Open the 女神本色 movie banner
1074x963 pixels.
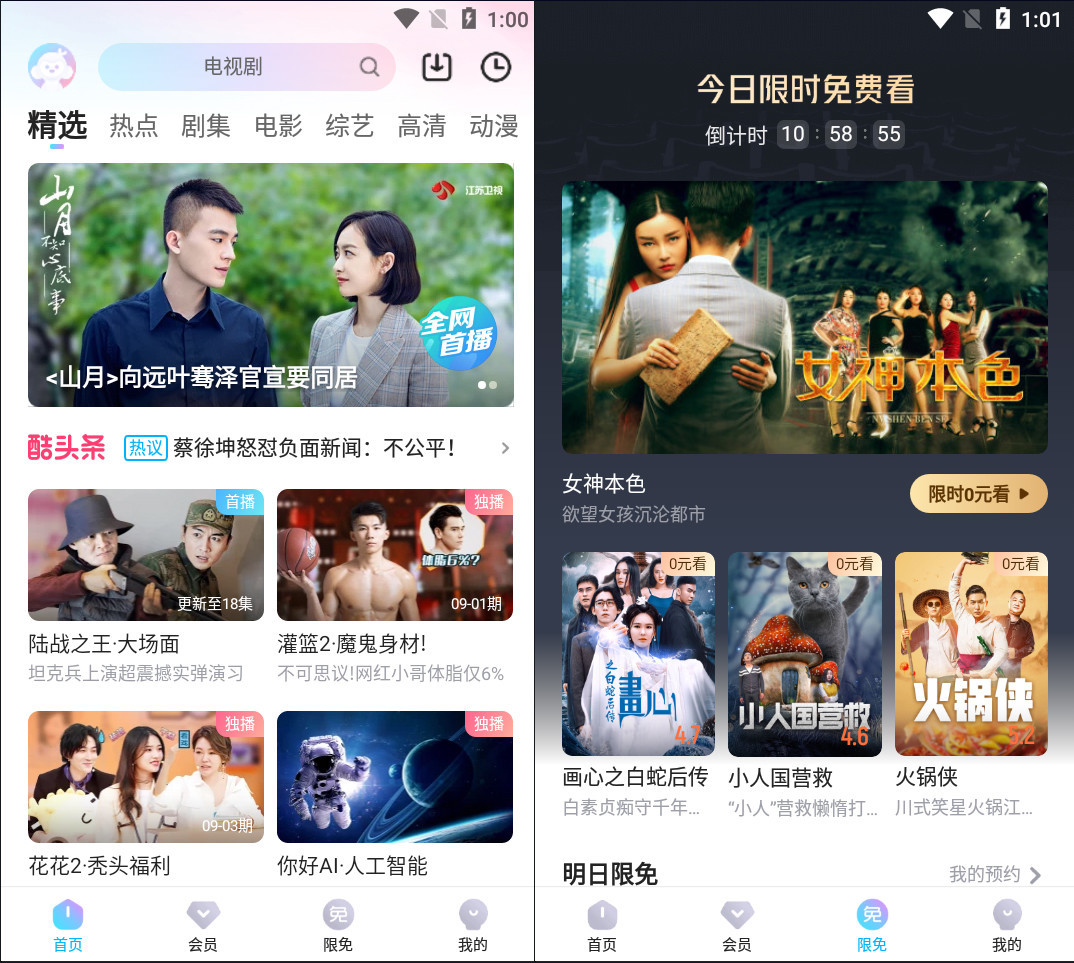[805, 317]
